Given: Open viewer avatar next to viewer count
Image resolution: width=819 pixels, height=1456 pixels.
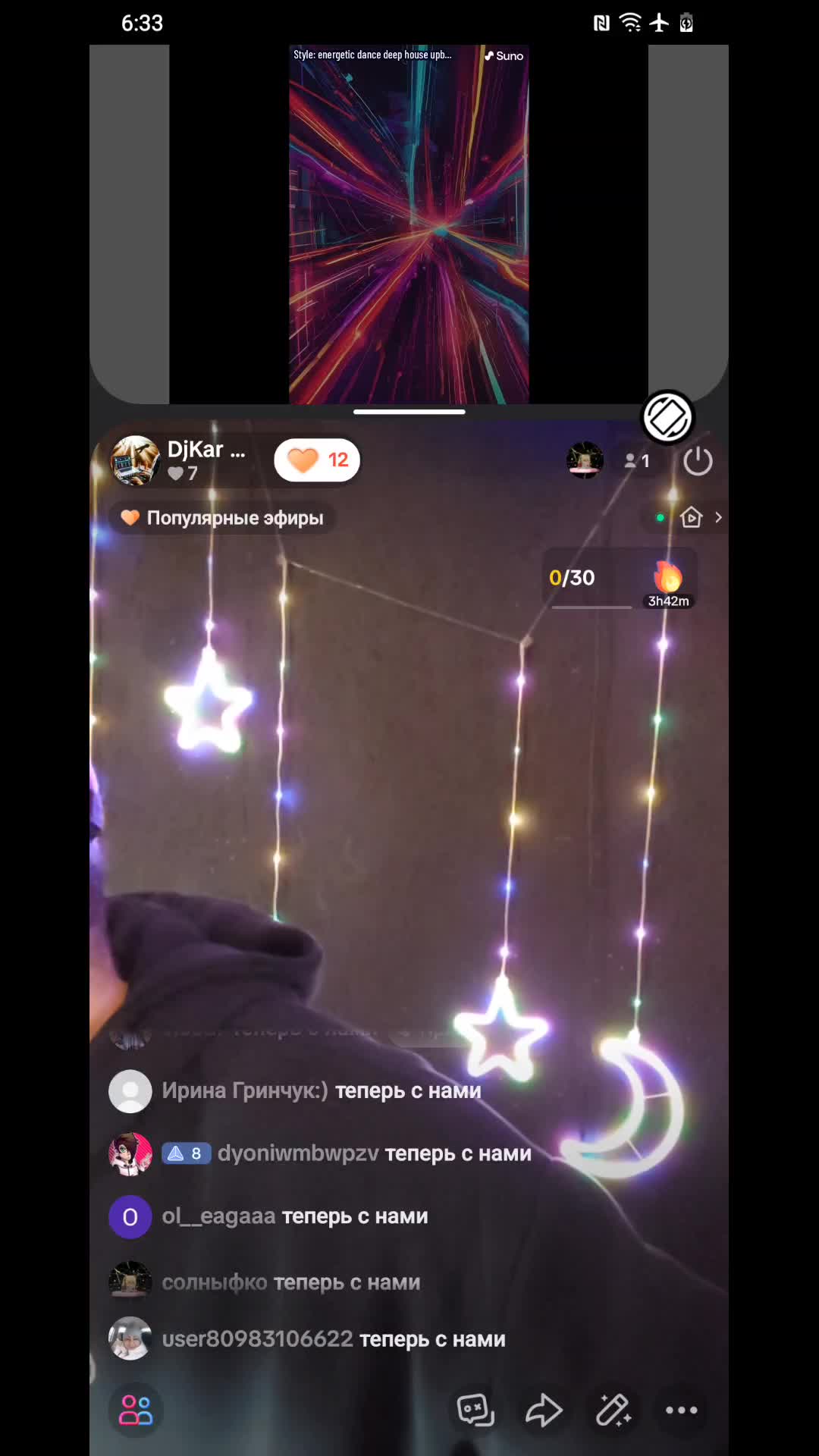Looking at the screenshot, I should [x=585, y=460].
